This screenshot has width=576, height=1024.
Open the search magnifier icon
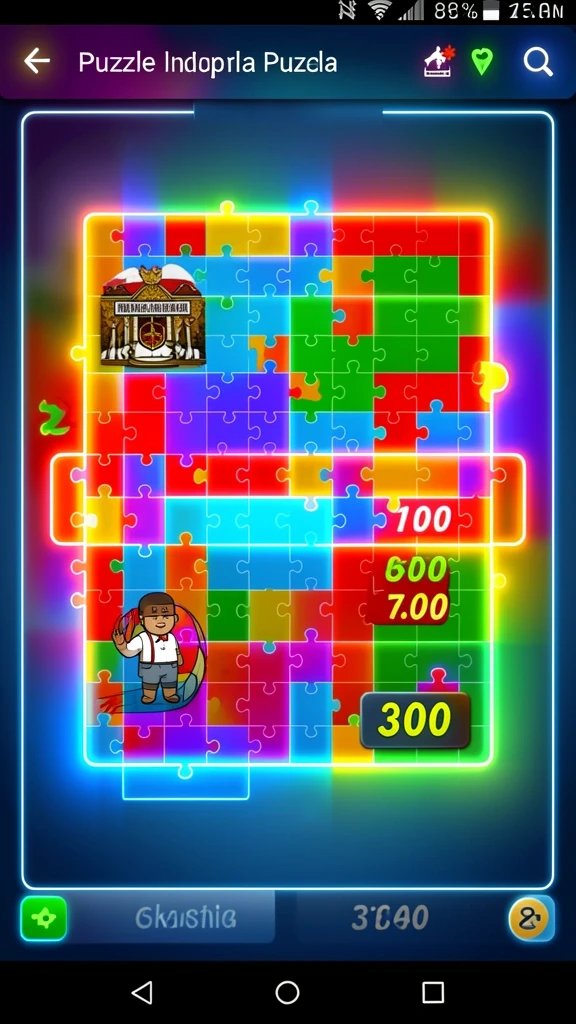tap(538, 63)
